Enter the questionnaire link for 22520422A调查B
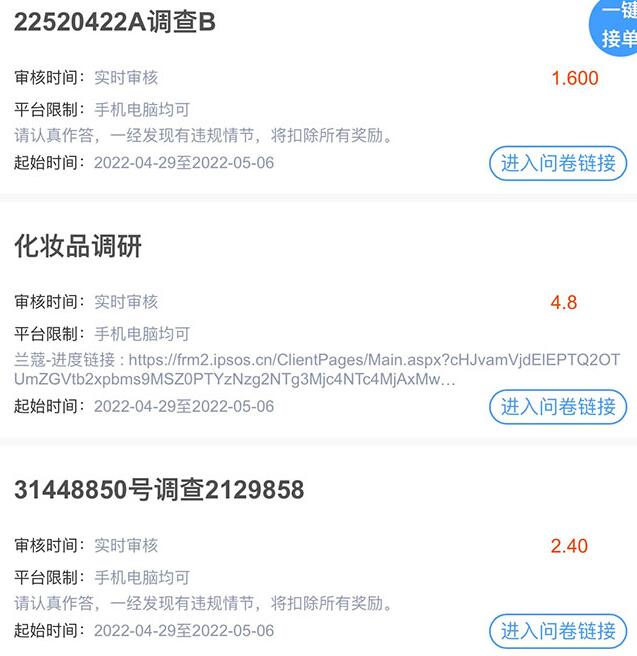This screenshot has height=656, width=637. 558,163
